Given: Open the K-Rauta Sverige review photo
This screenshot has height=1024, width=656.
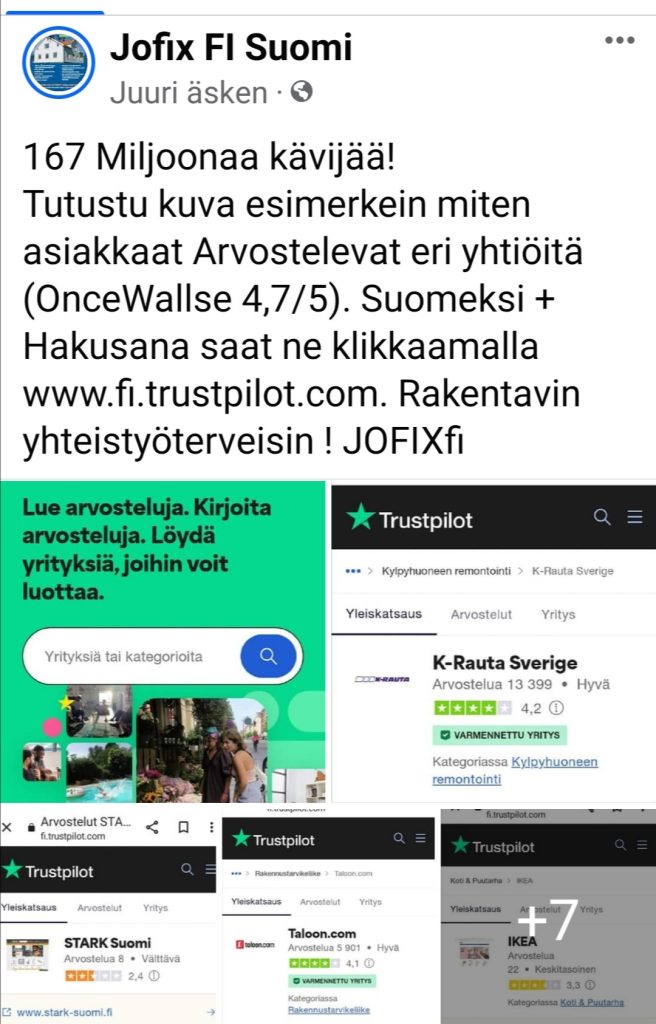Looking at the screenshot, I should tap(493, 640).
